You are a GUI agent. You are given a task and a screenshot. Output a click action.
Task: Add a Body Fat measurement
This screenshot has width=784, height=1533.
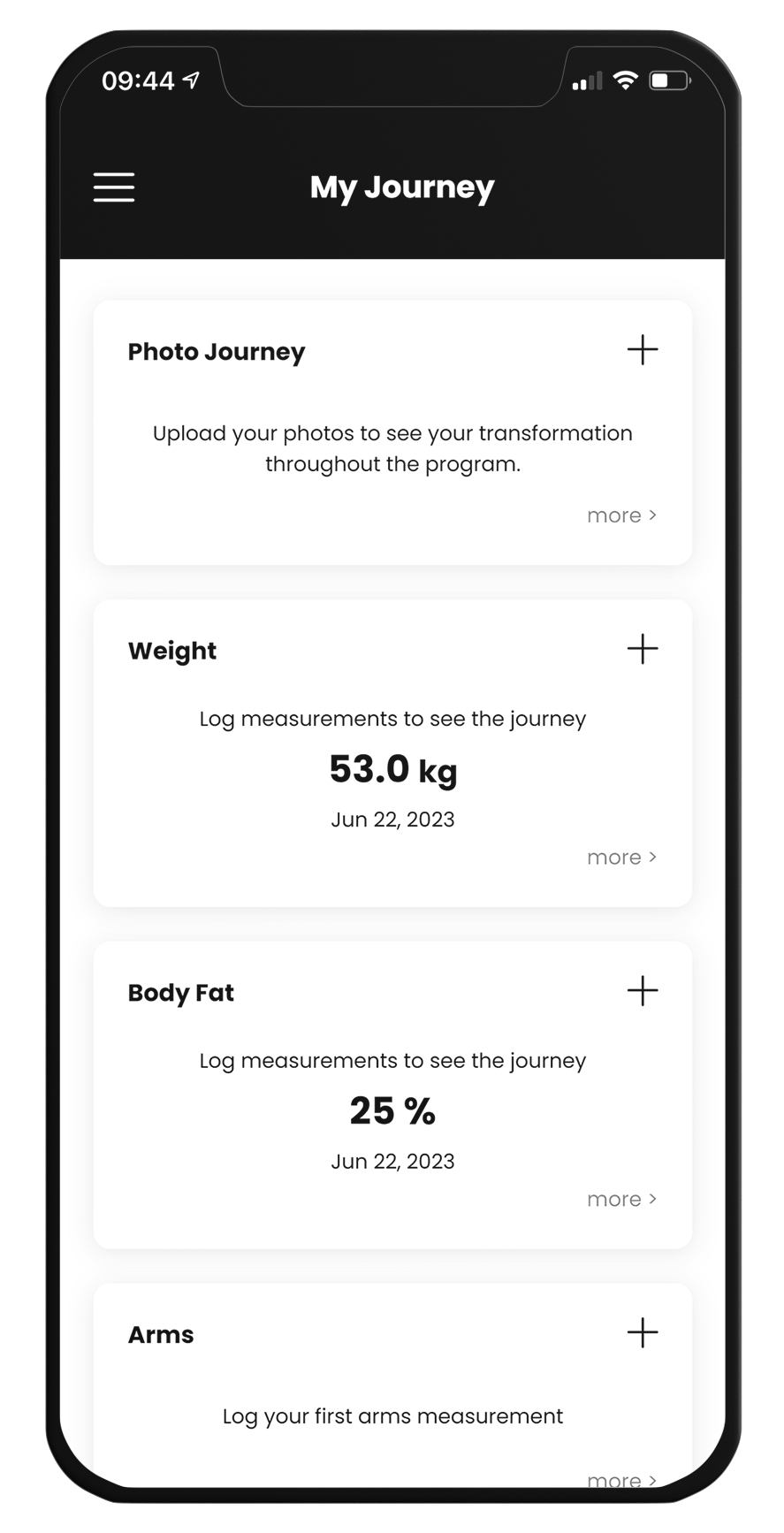pos(643,991)
